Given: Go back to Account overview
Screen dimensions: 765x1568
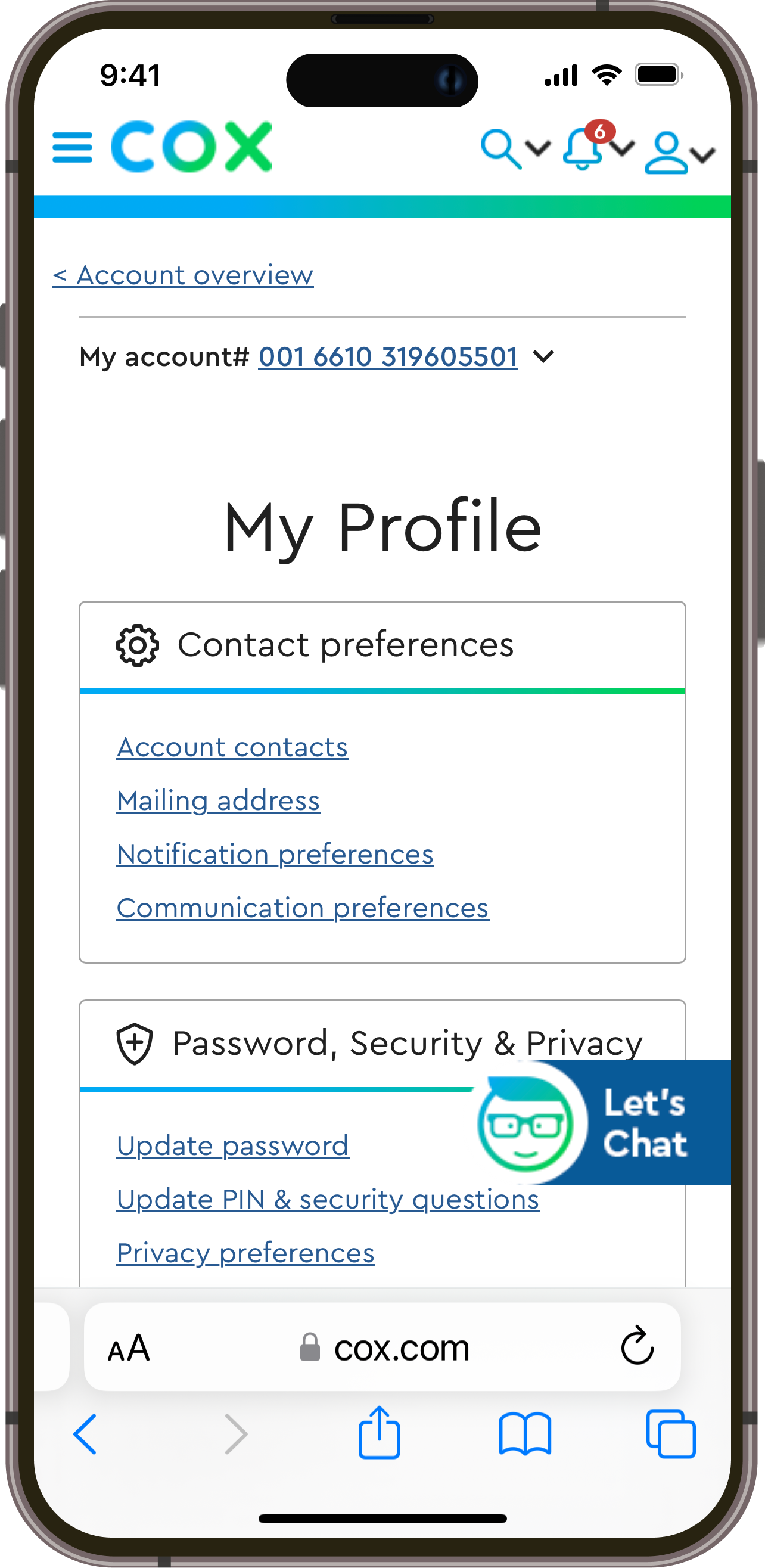Looking at the screenshot, I should [182, 275].
